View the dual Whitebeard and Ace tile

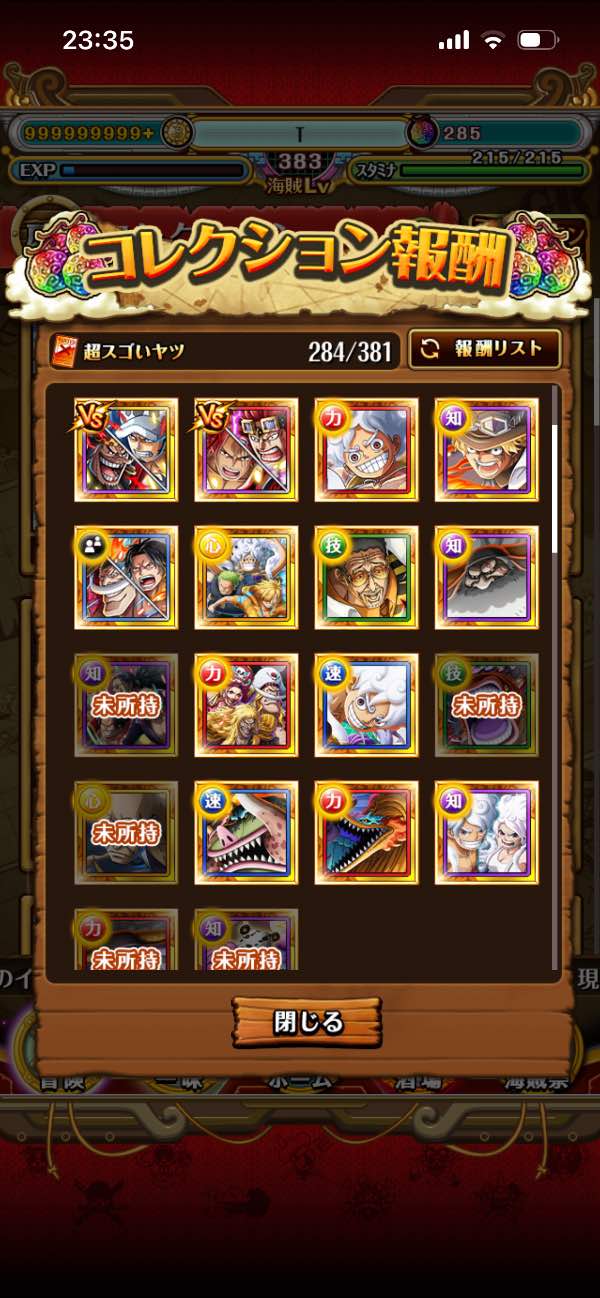[126, 577]
